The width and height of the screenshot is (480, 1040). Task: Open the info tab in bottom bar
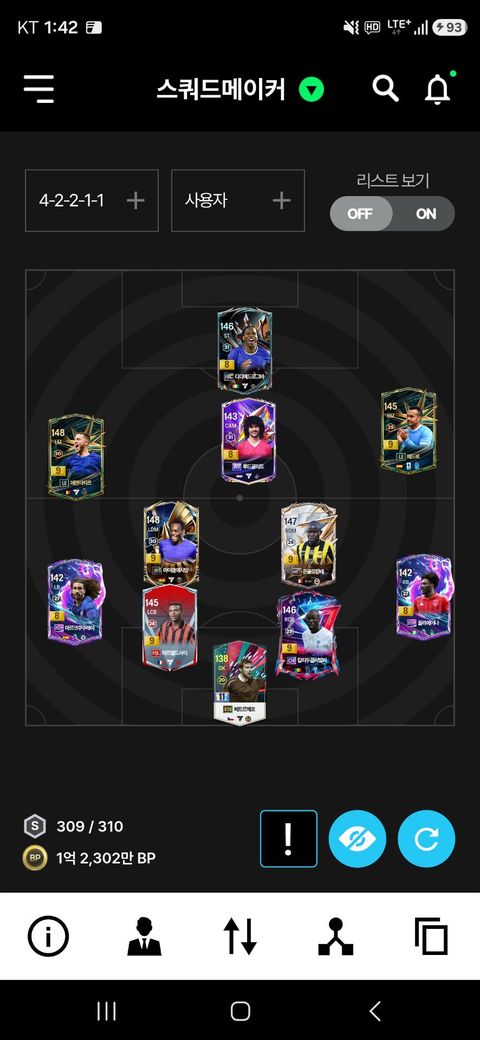[x=48, y=937]
